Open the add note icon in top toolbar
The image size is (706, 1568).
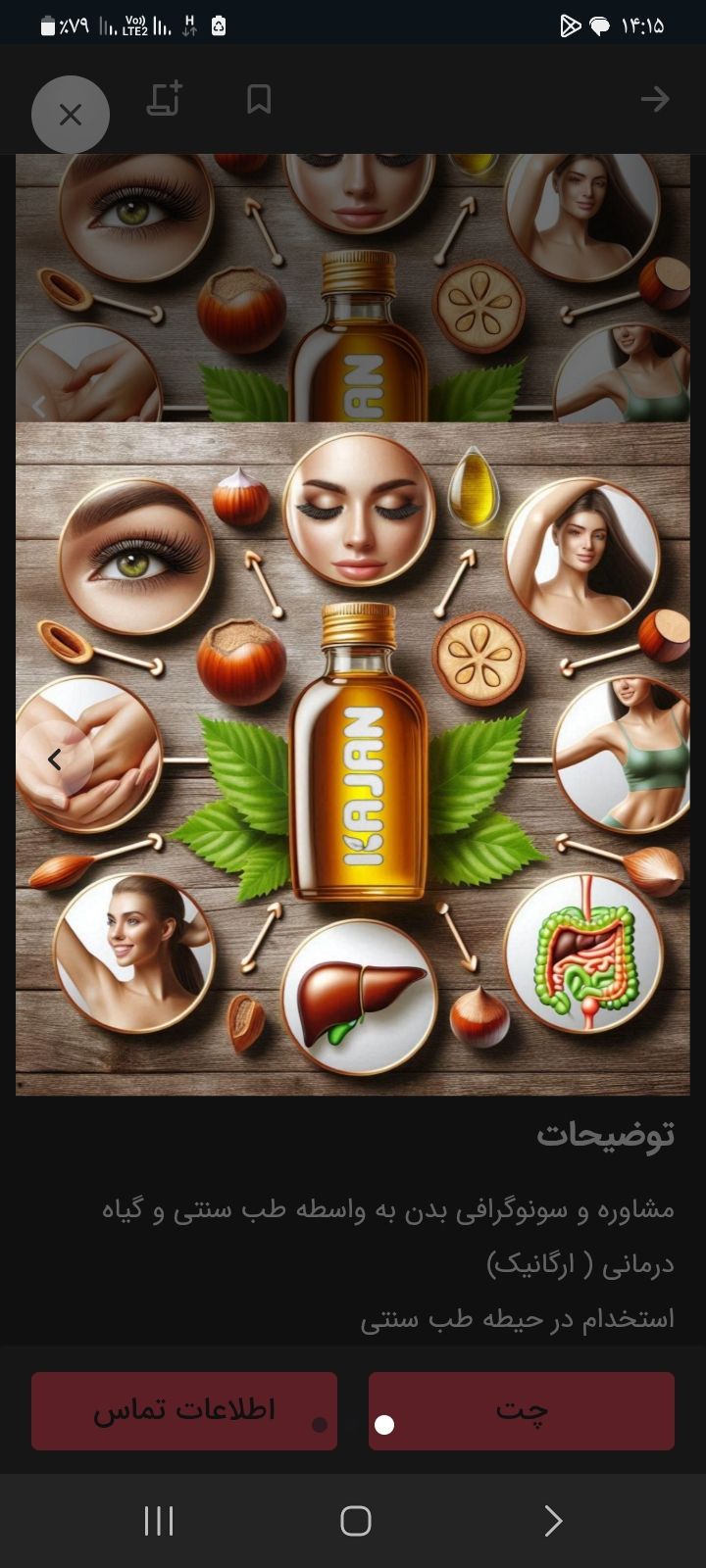point(165,99)
